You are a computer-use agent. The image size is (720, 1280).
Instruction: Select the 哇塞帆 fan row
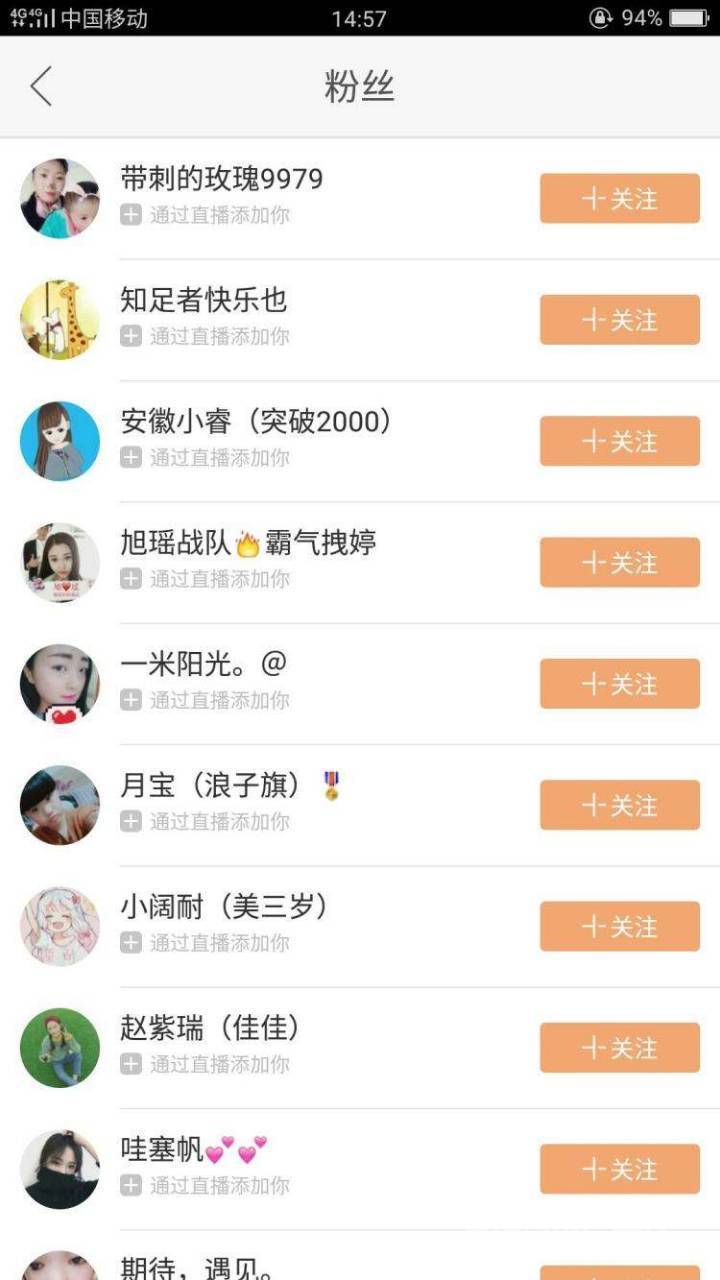click(x=300, y=1167)
